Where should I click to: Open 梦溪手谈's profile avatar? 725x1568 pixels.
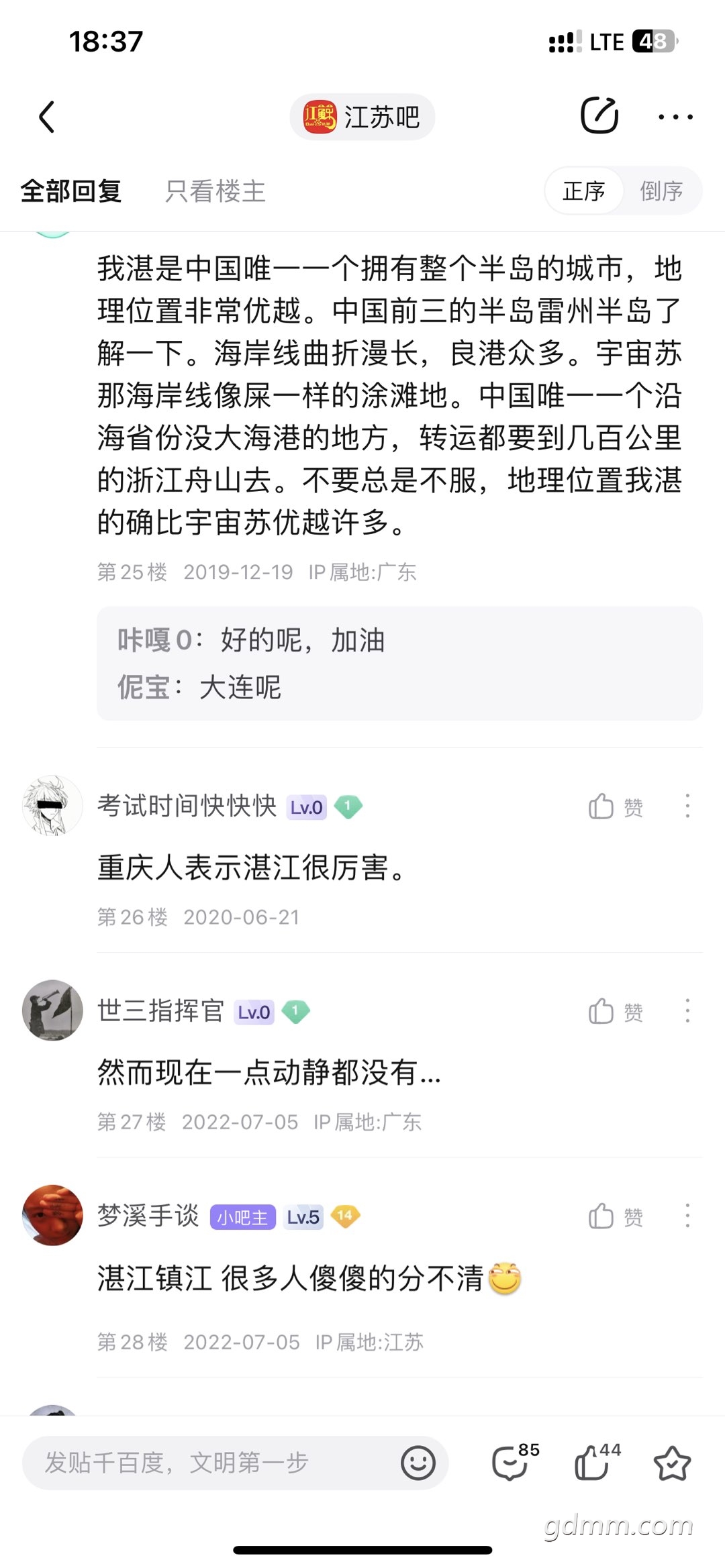point(52,1215)
